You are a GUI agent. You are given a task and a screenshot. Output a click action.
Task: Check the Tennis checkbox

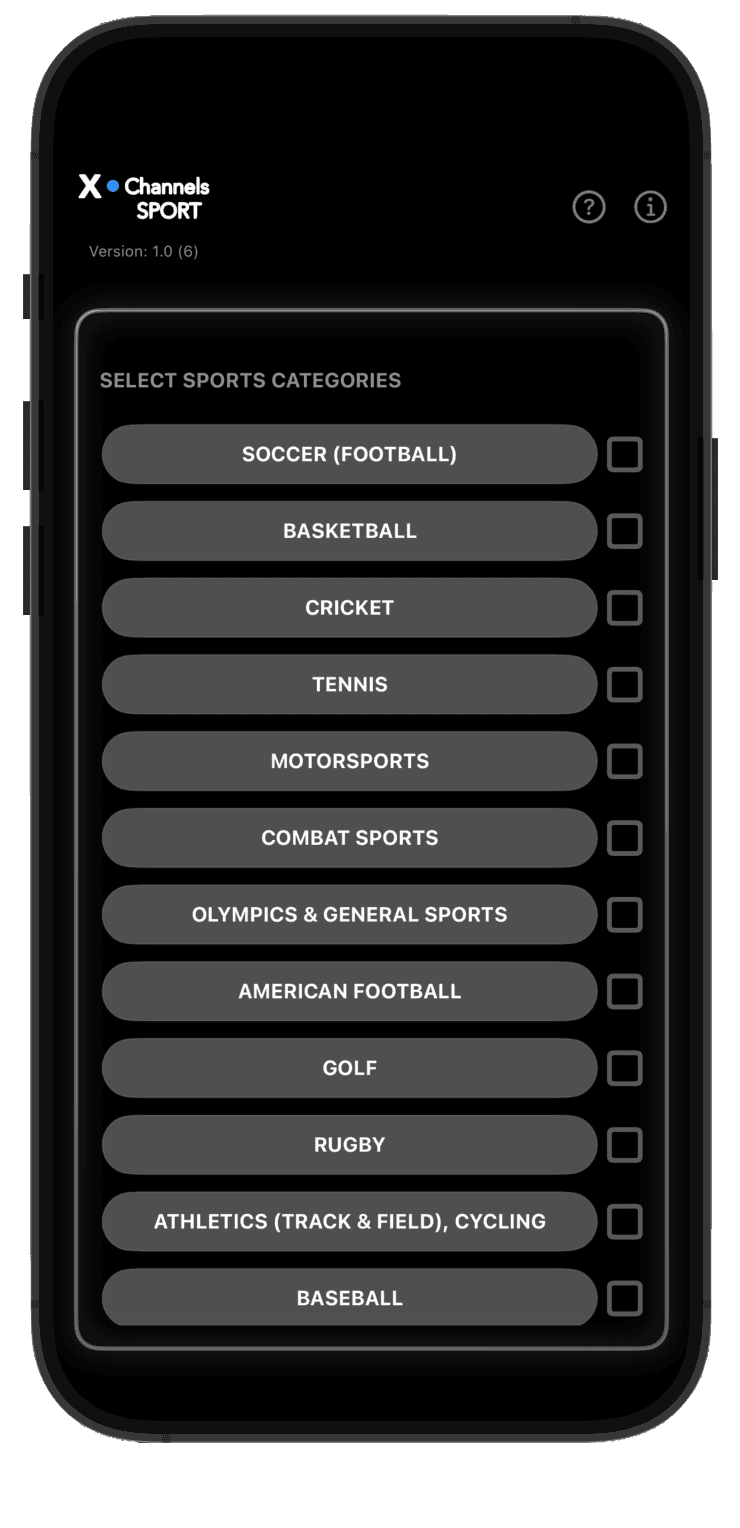pos(626,684)
